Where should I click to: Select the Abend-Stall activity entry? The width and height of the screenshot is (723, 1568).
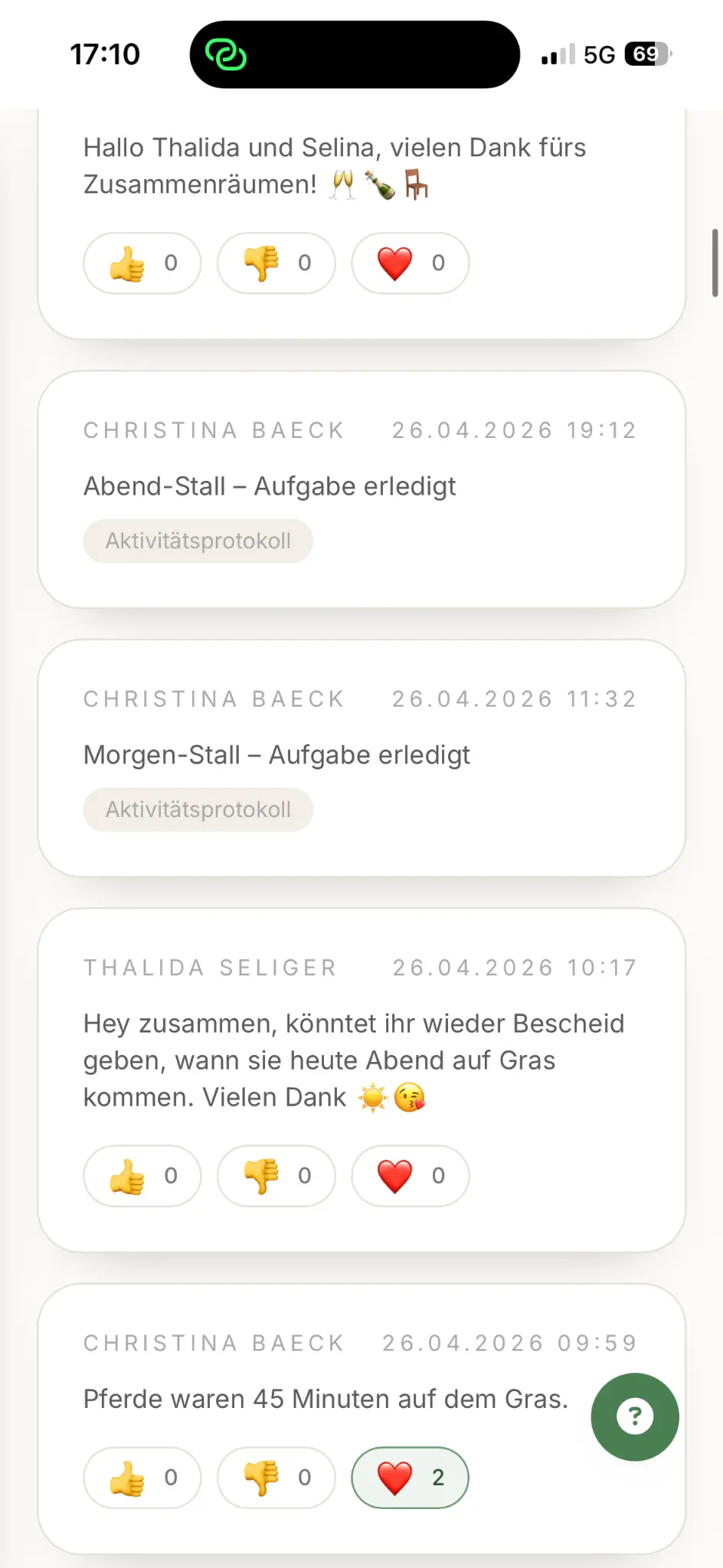(270, 485)
